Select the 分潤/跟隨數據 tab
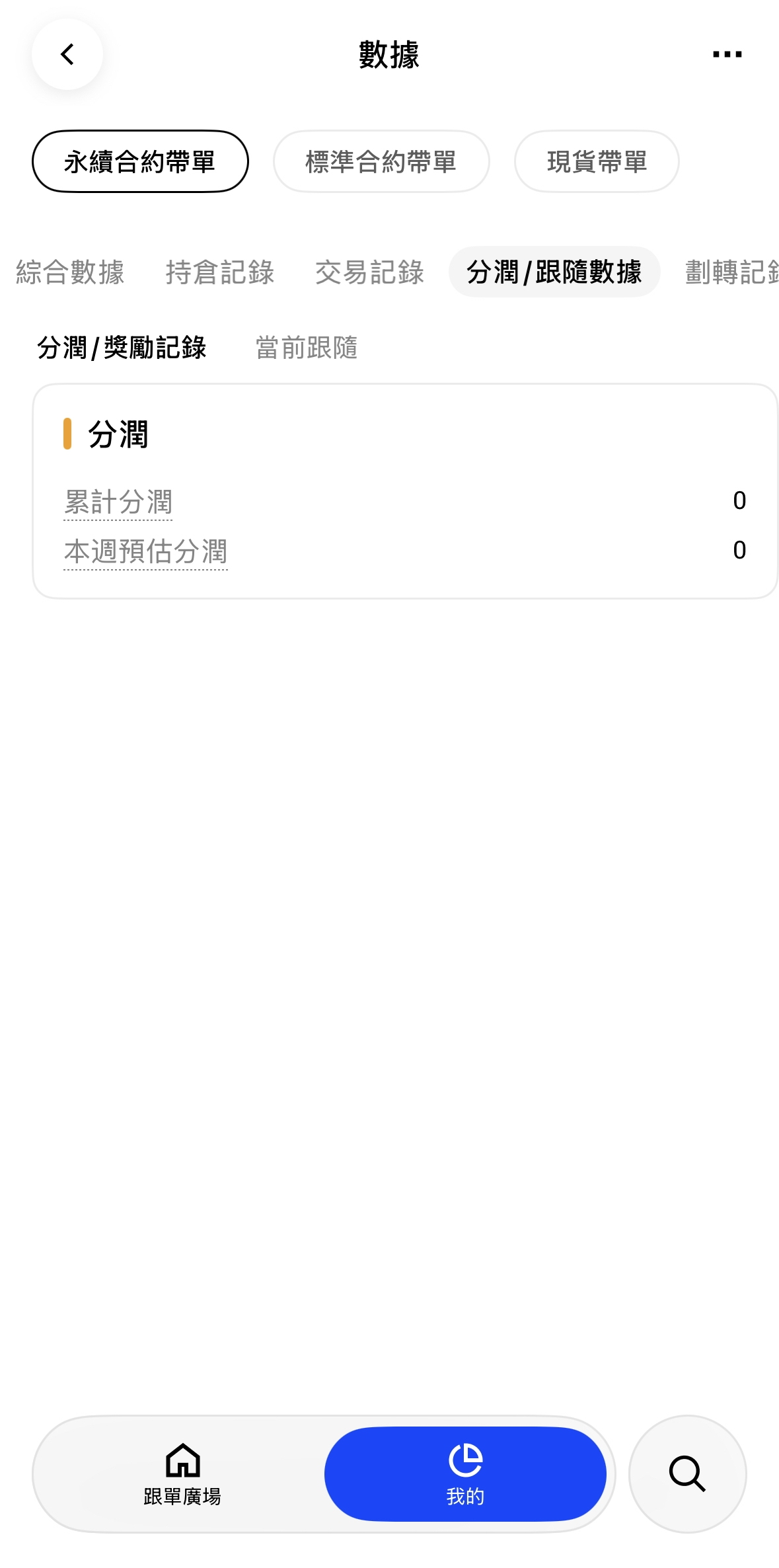This screenshot has width=779, height=1568. click(x=554, y=272)
